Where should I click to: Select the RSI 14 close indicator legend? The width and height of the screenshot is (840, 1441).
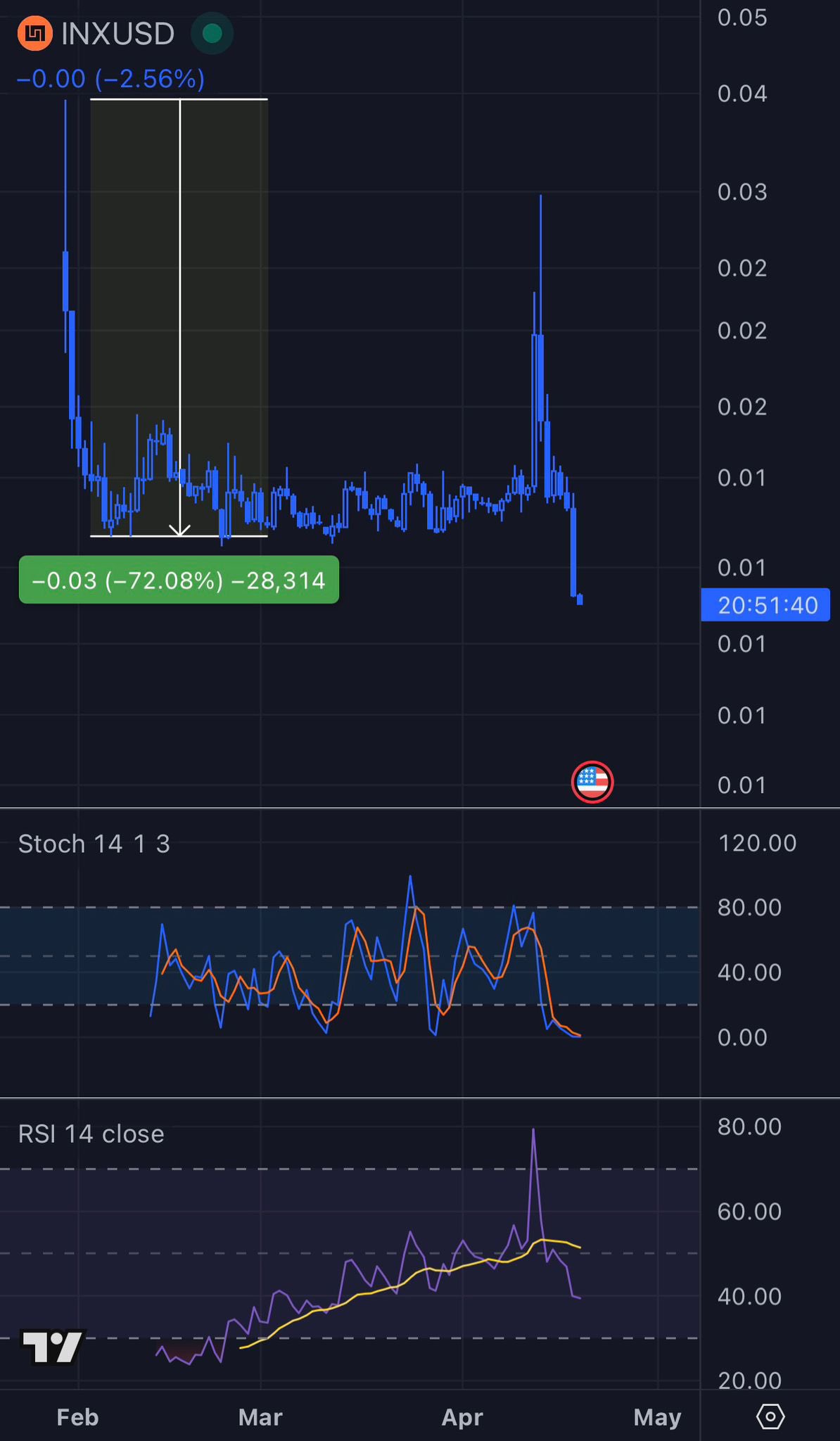pyautogui.click(x=91, y=1134)
